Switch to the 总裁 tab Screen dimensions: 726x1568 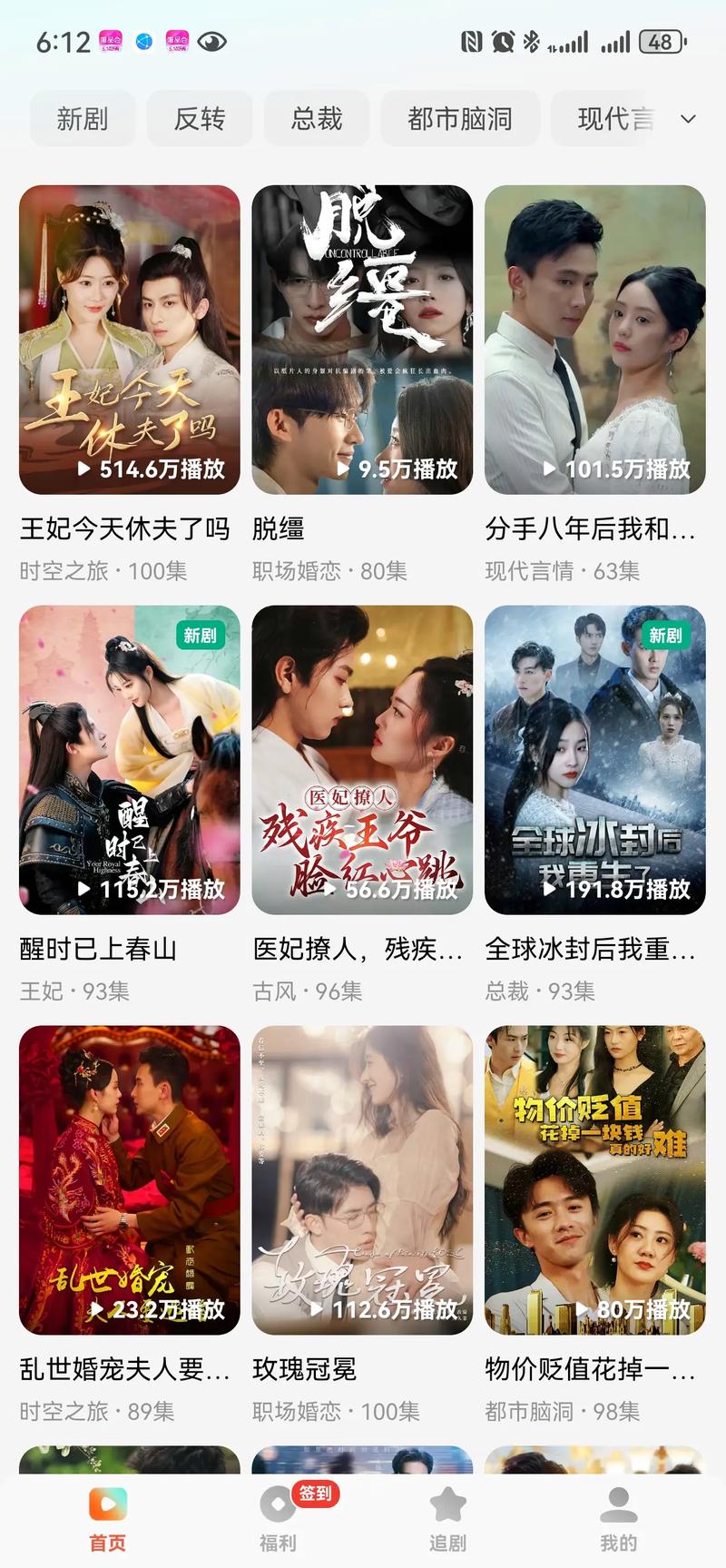point(316,118)
